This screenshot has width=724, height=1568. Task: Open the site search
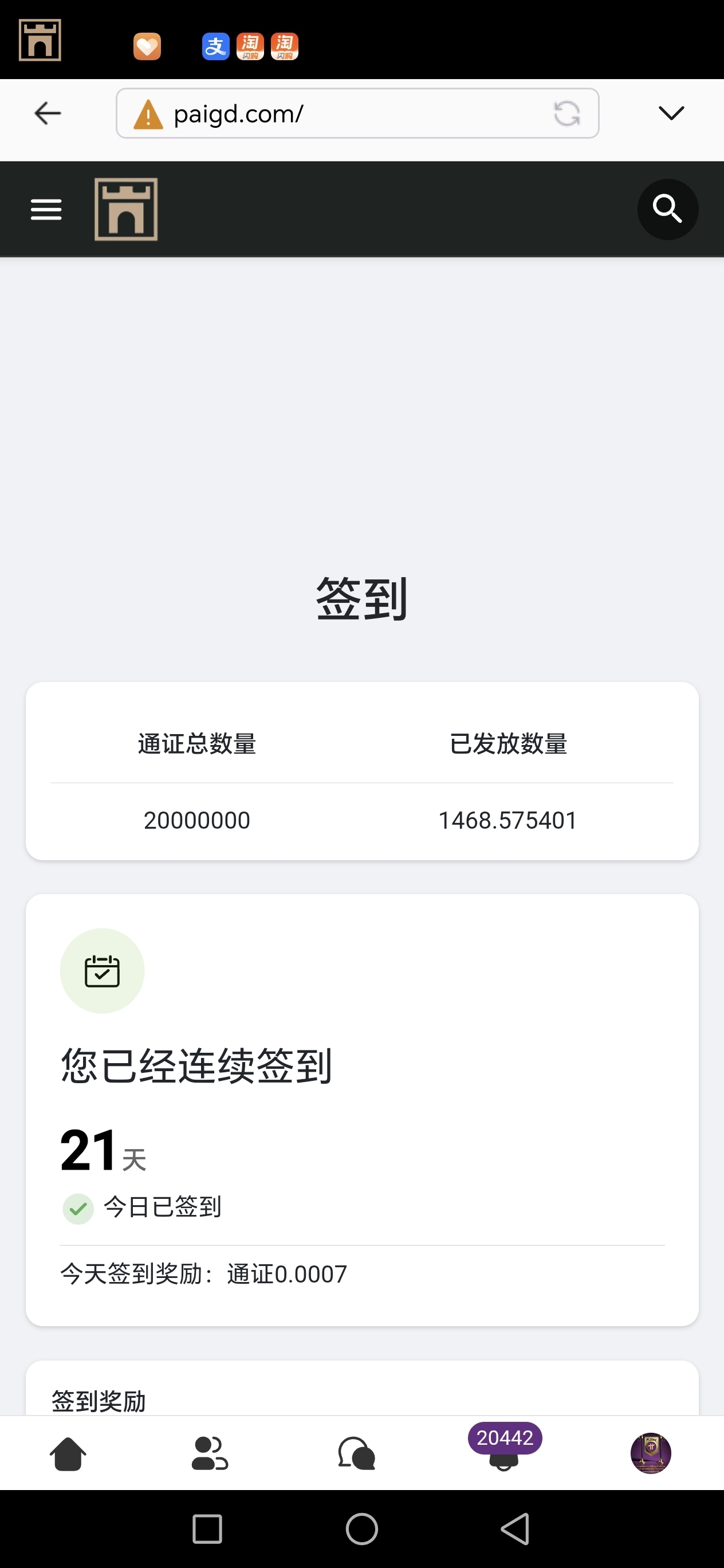click(667, 209)
